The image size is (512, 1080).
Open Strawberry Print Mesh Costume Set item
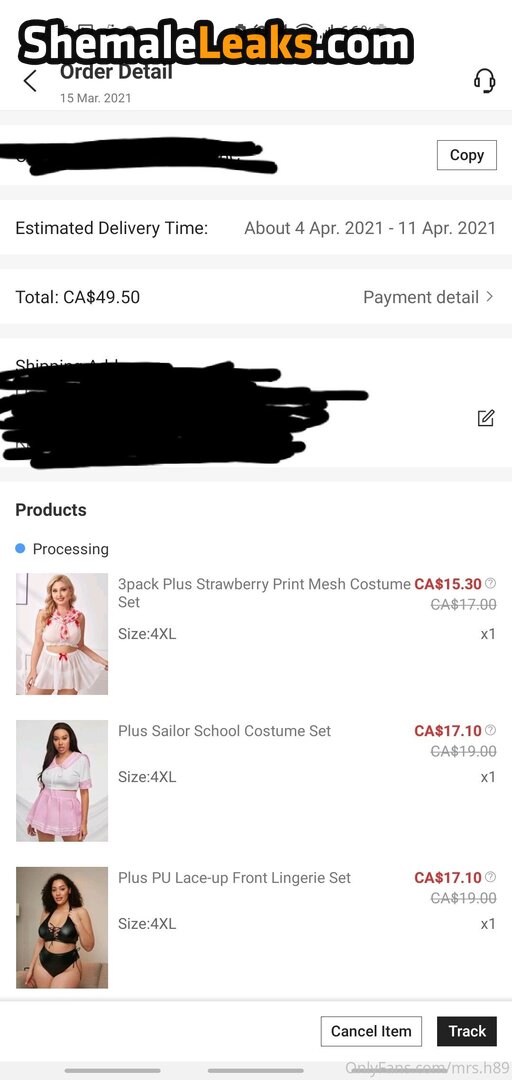point(264,593)
